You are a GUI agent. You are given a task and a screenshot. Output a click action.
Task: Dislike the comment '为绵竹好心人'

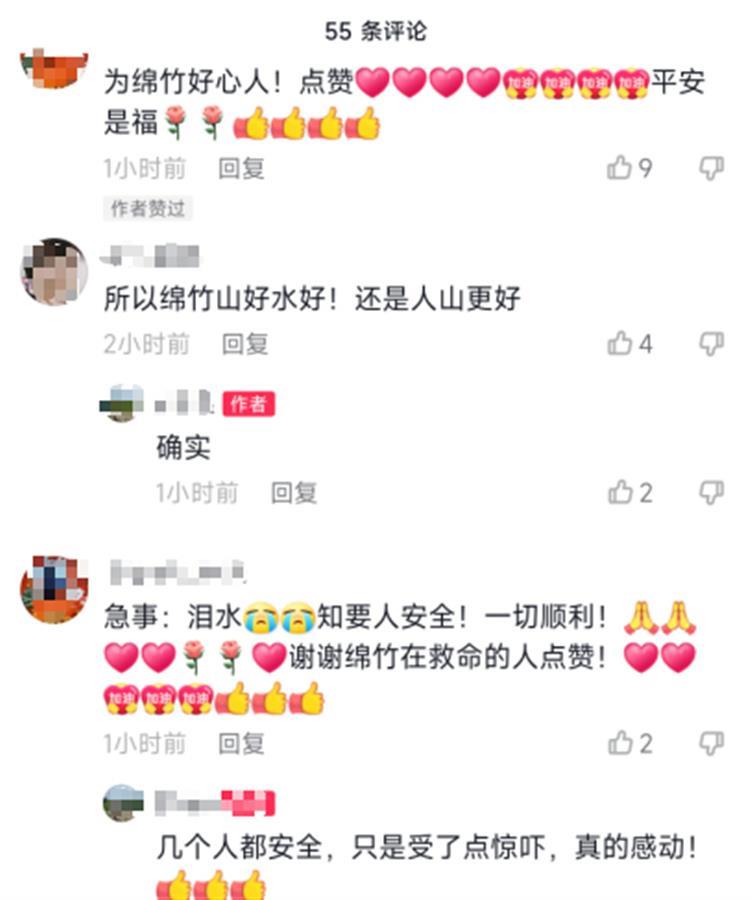click(x=711, y=168)
